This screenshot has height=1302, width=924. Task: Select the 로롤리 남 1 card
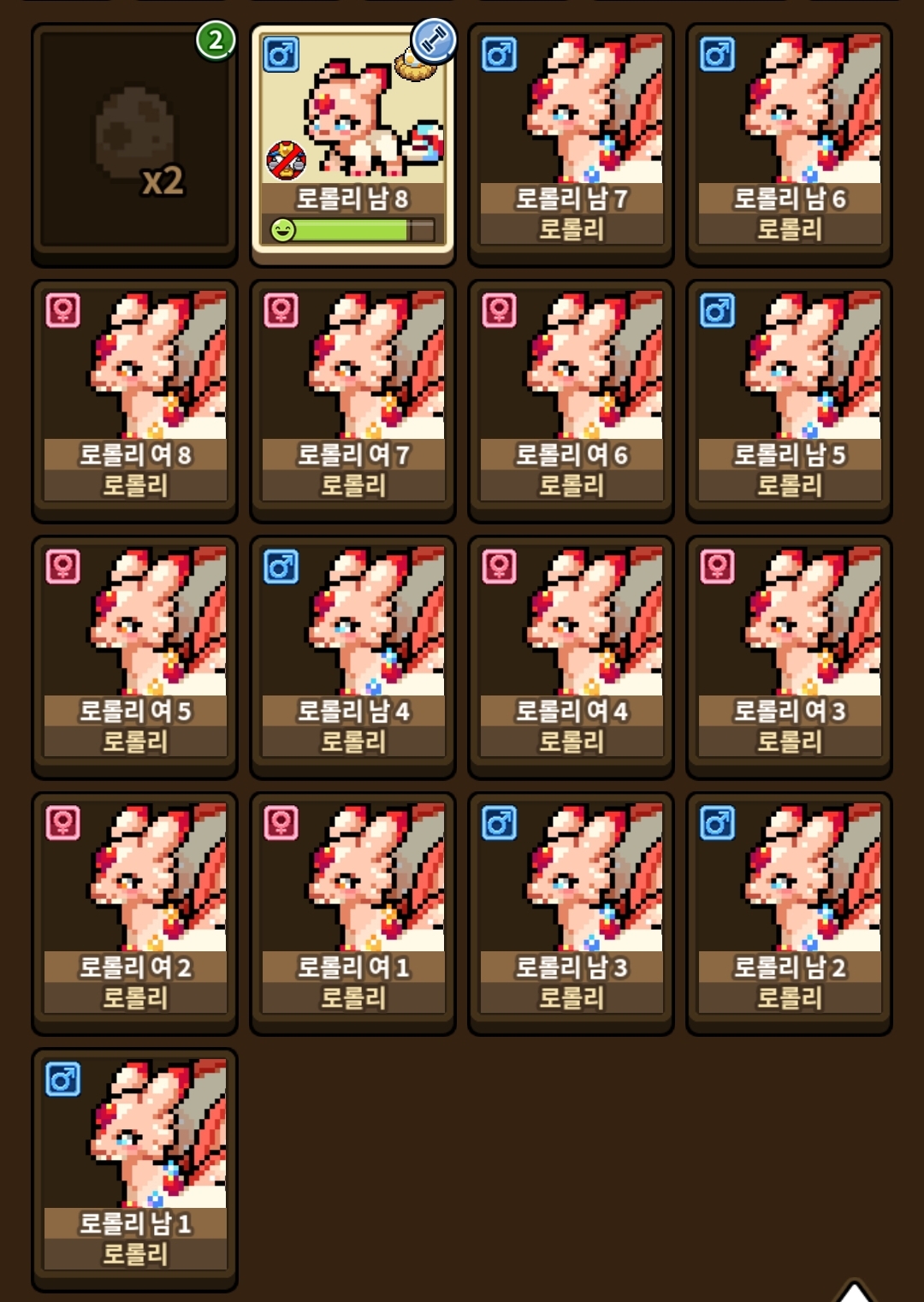[x=134, y=1168]
